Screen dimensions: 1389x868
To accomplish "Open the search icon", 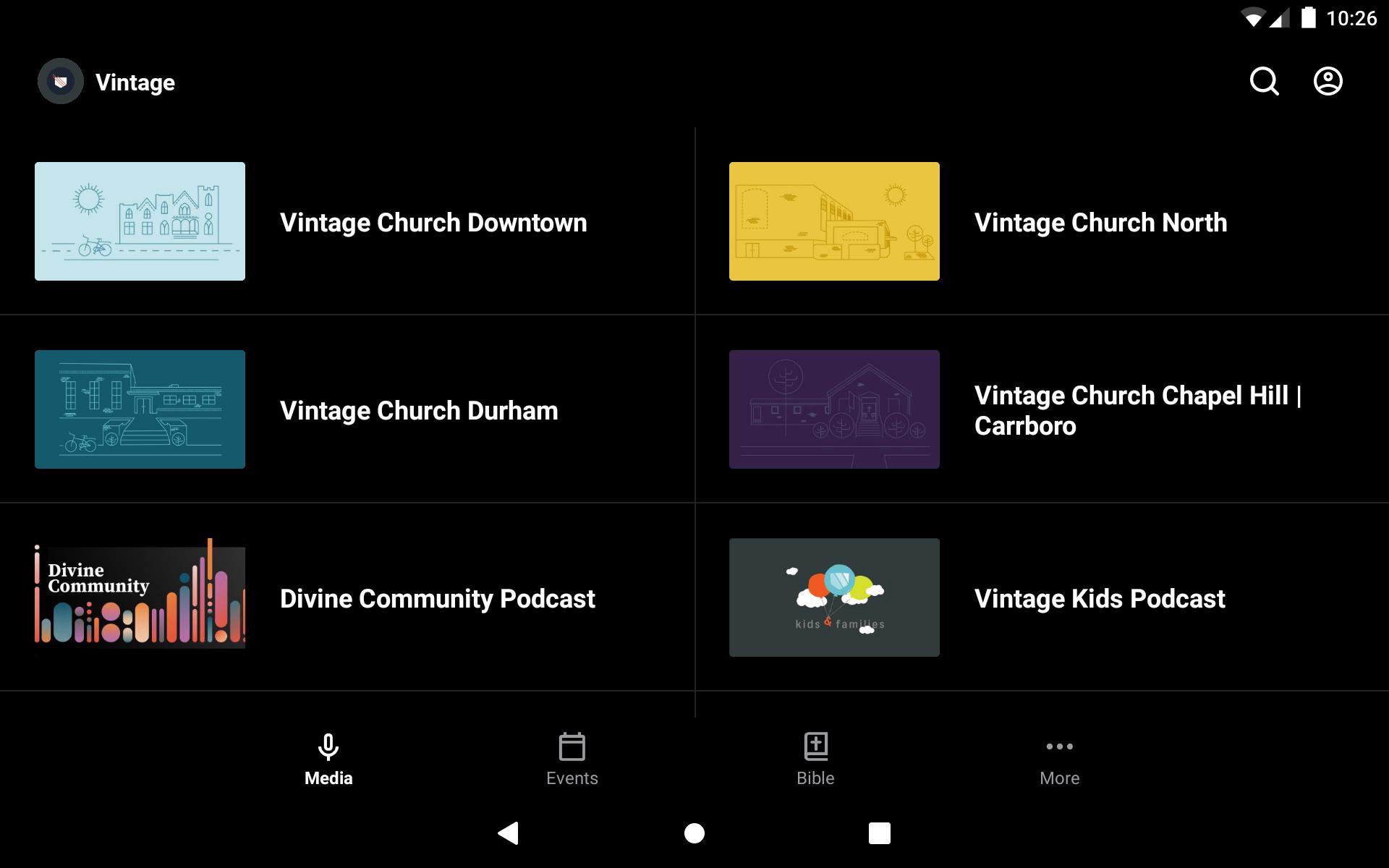I will click(x=1264, y=82).
